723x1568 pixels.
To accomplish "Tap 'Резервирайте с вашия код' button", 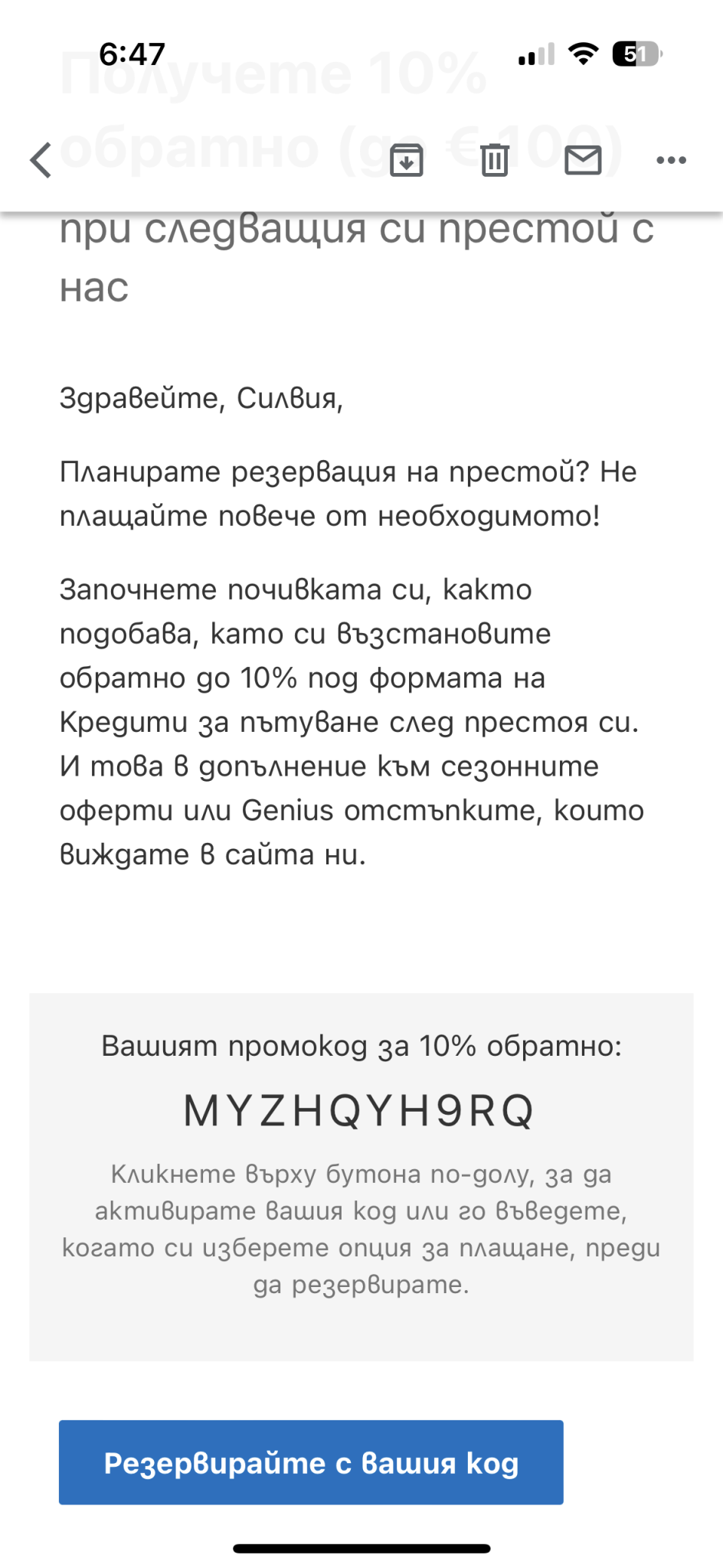I will [x=311, y=1462].
